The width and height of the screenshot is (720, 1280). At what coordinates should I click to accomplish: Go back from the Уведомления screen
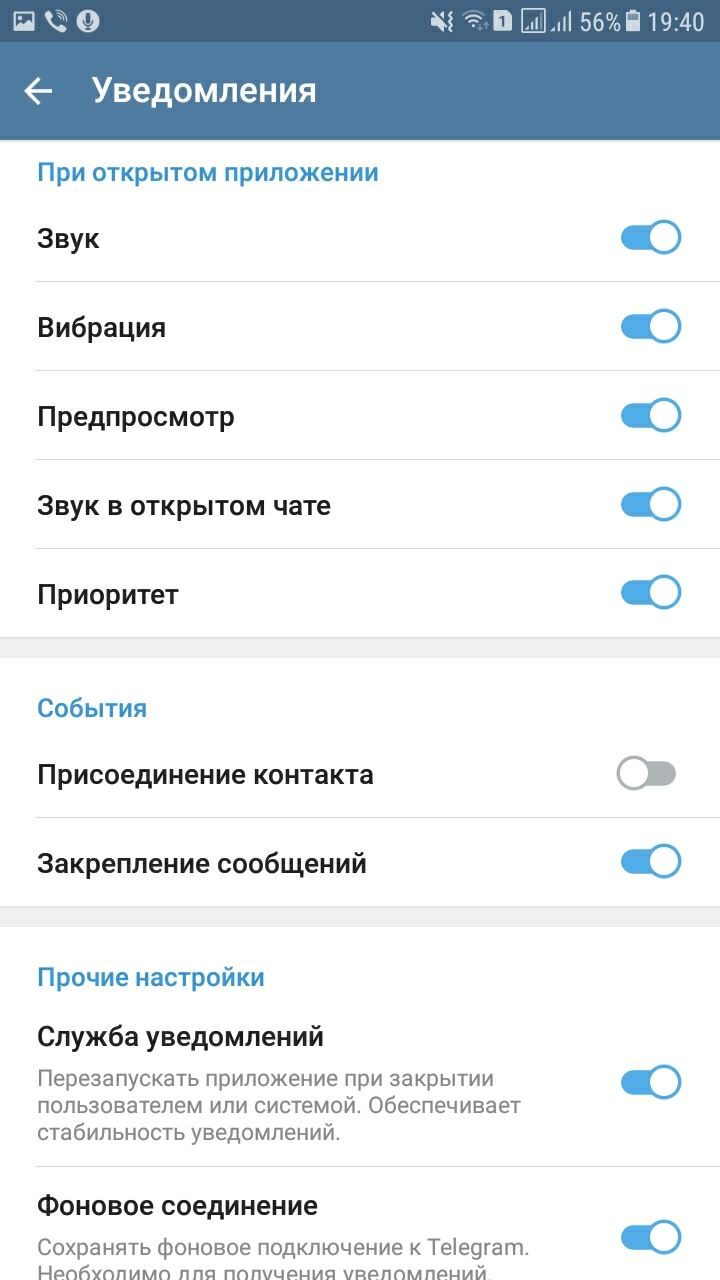click(38, 91)
